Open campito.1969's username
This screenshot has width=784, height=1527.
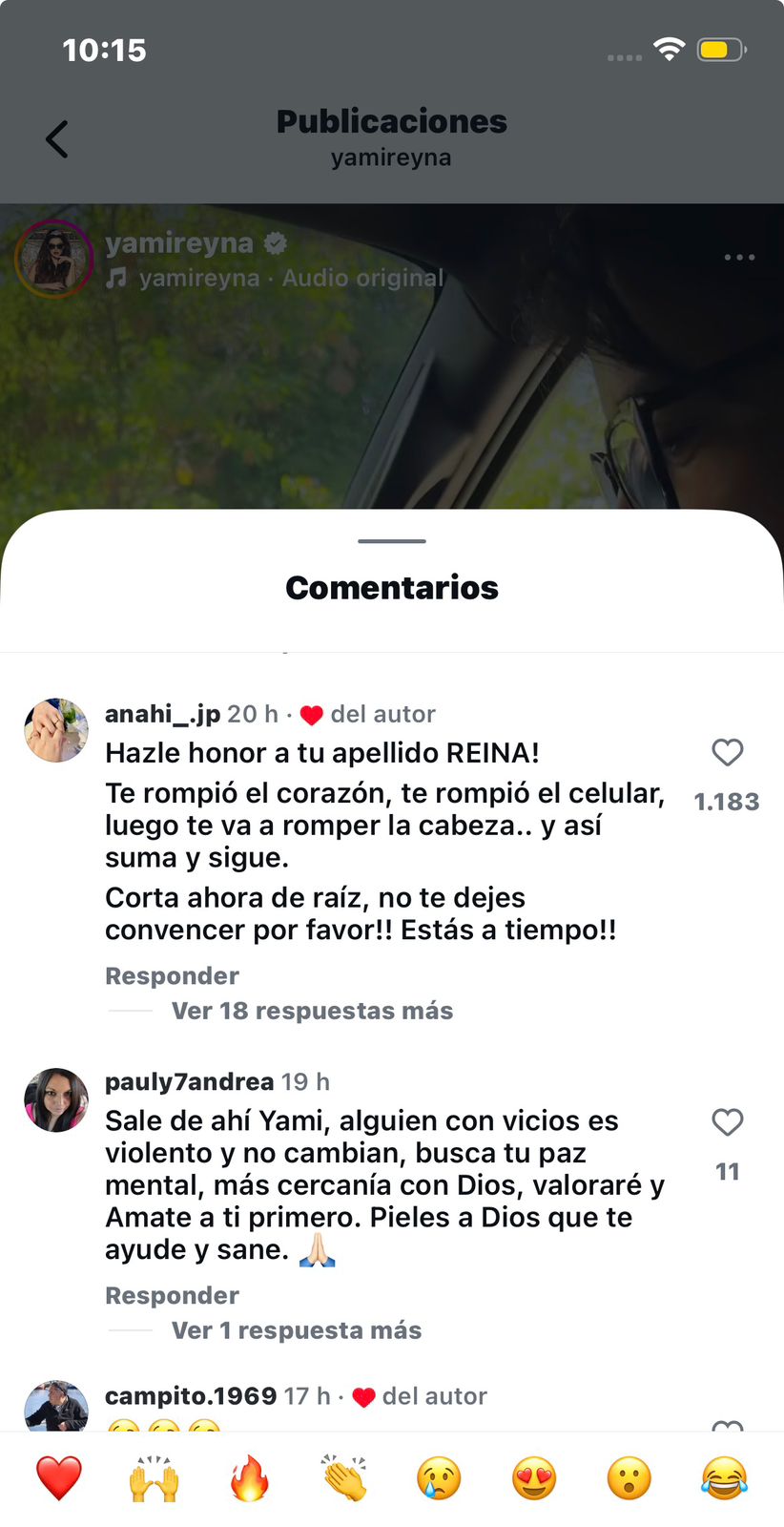point(191,1396)
